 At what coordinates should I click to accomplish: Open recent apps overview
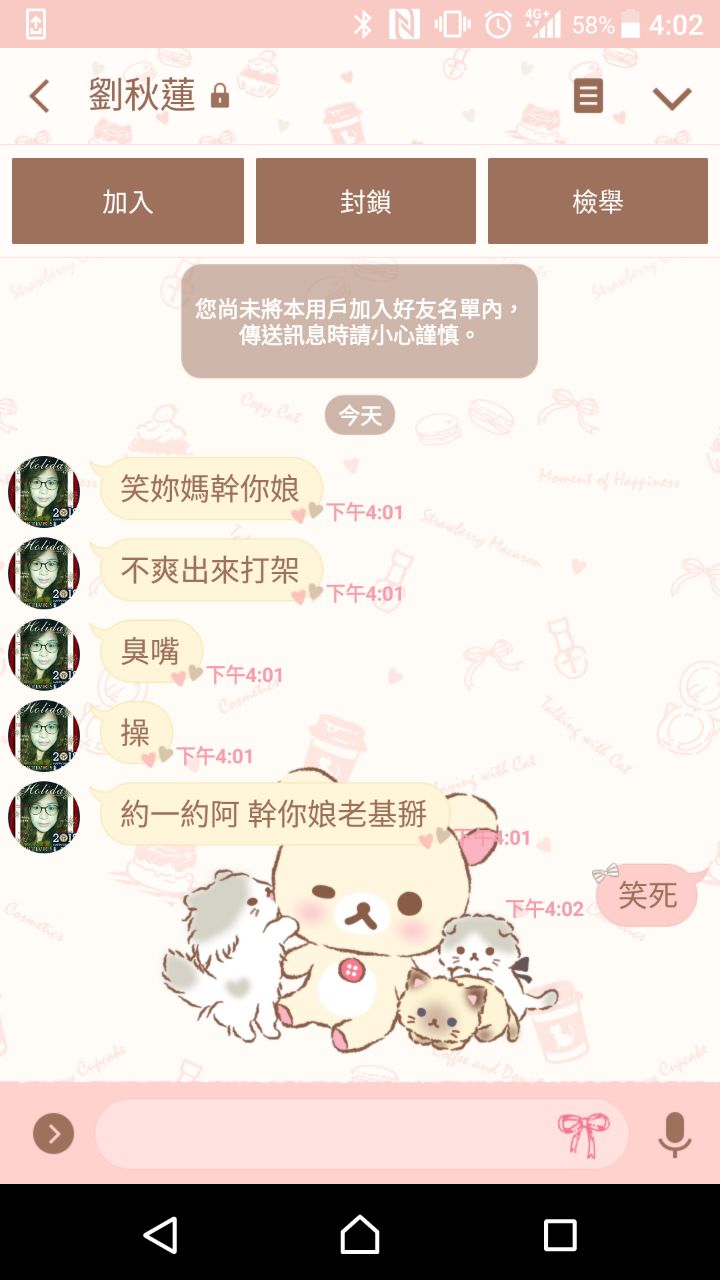[560, 1235]
